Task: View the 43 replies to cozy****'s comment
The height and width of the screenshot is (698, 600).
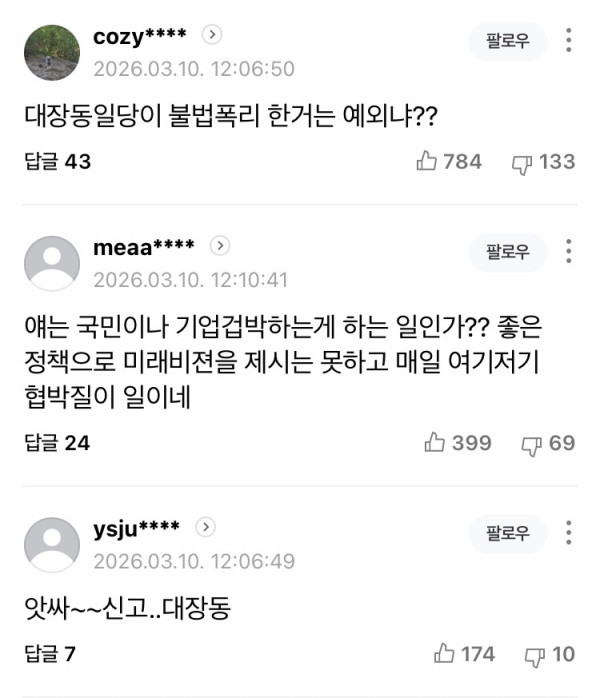Action: (x=57, y=162)
